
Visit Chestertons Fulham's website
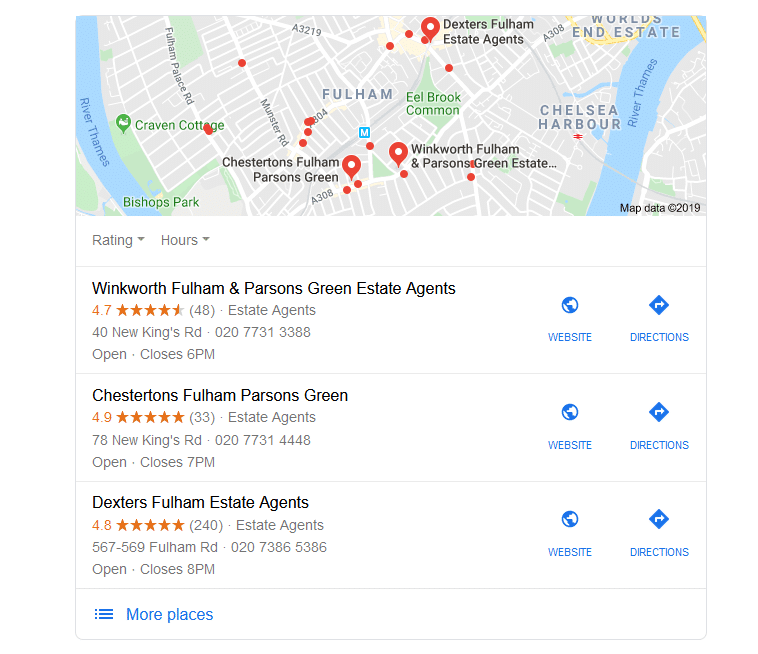(570, 425)
